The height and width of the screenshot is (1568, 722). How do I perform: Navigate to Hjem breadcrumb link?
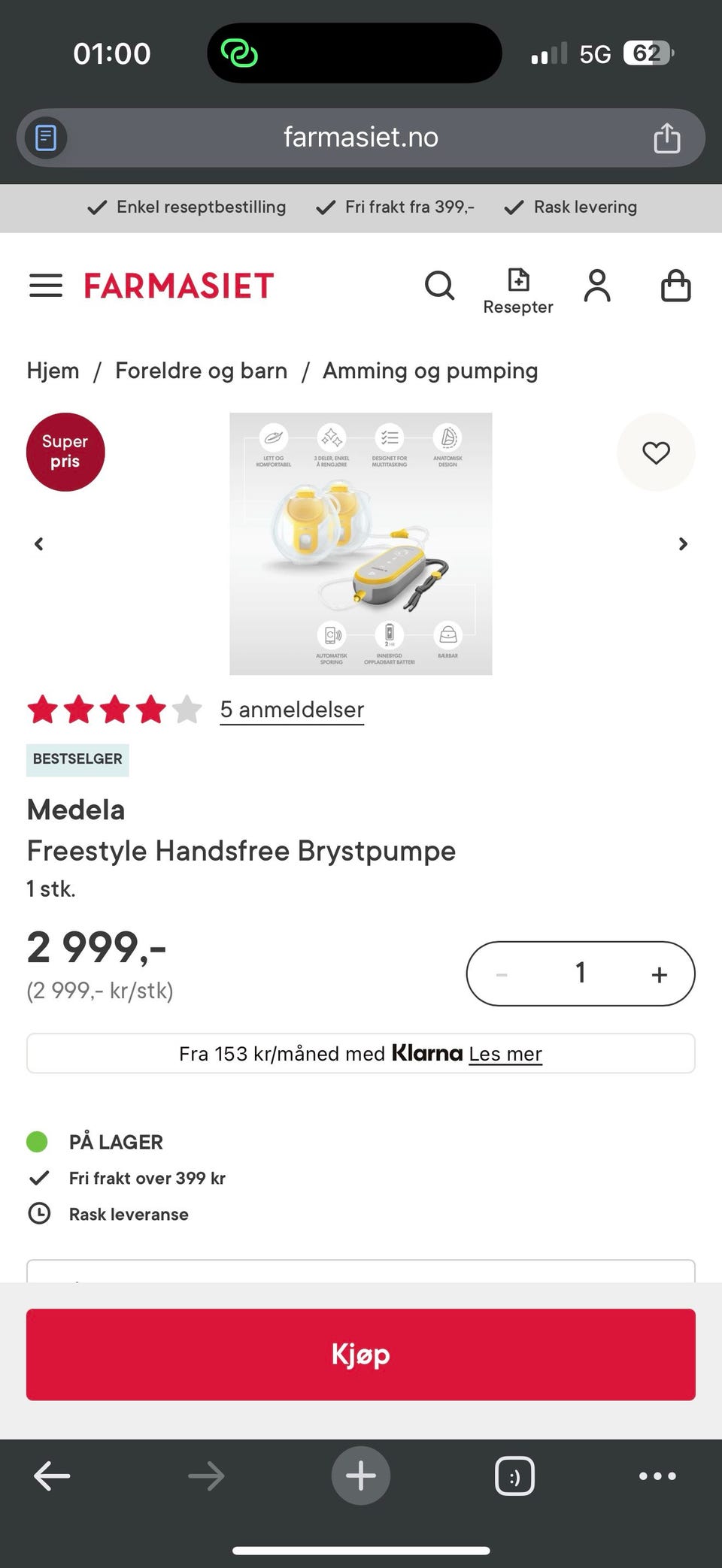(53, 371)
